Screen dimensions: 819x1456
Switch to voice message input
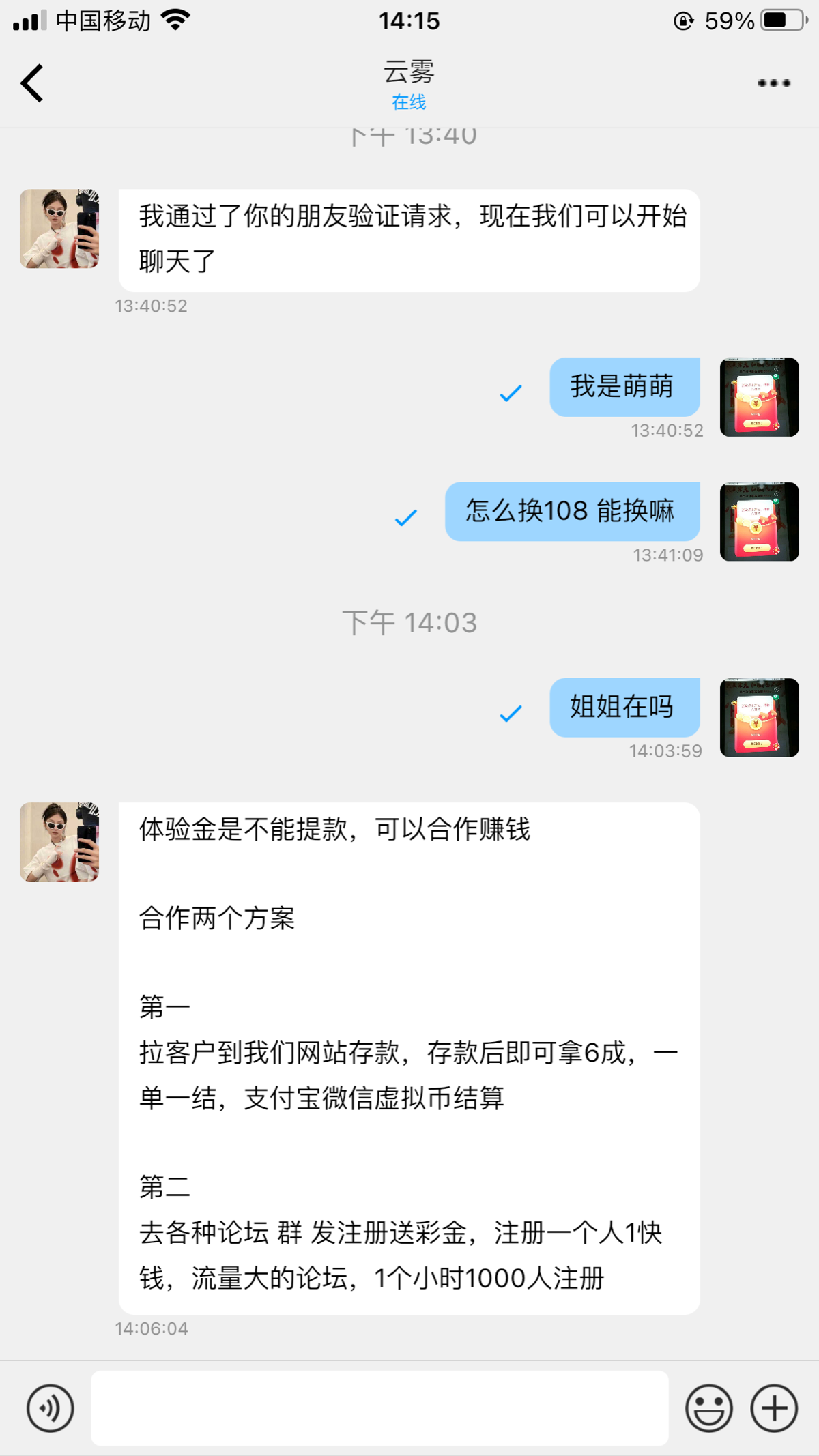50,1408
